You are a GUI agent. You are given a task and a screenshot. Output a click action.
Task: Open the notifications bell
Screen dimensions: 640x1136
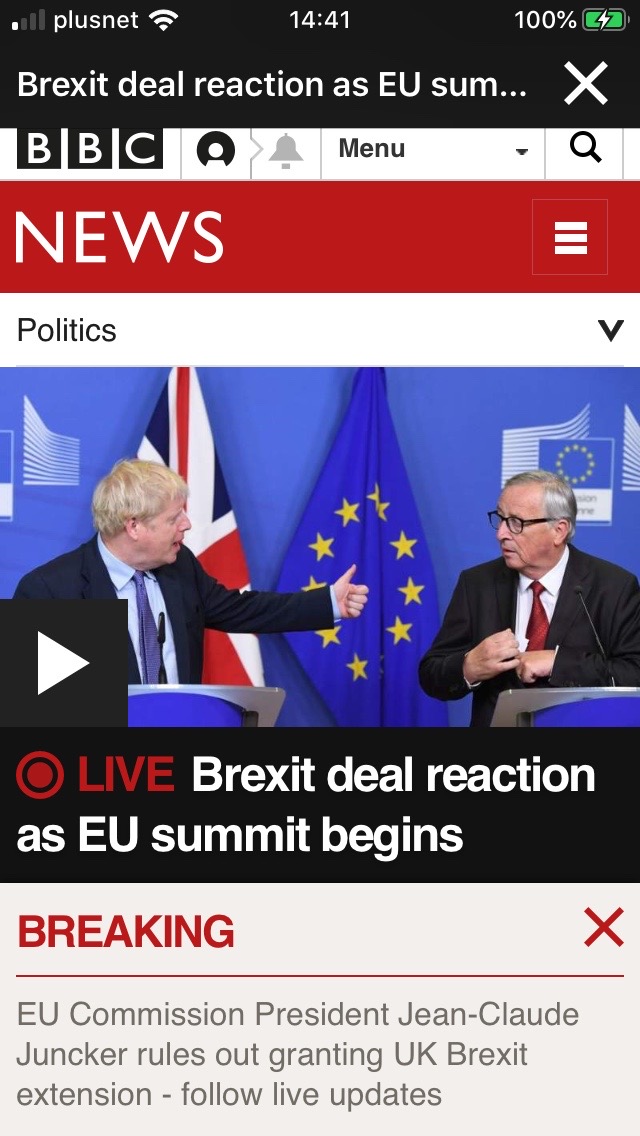(x=286, y=151)
